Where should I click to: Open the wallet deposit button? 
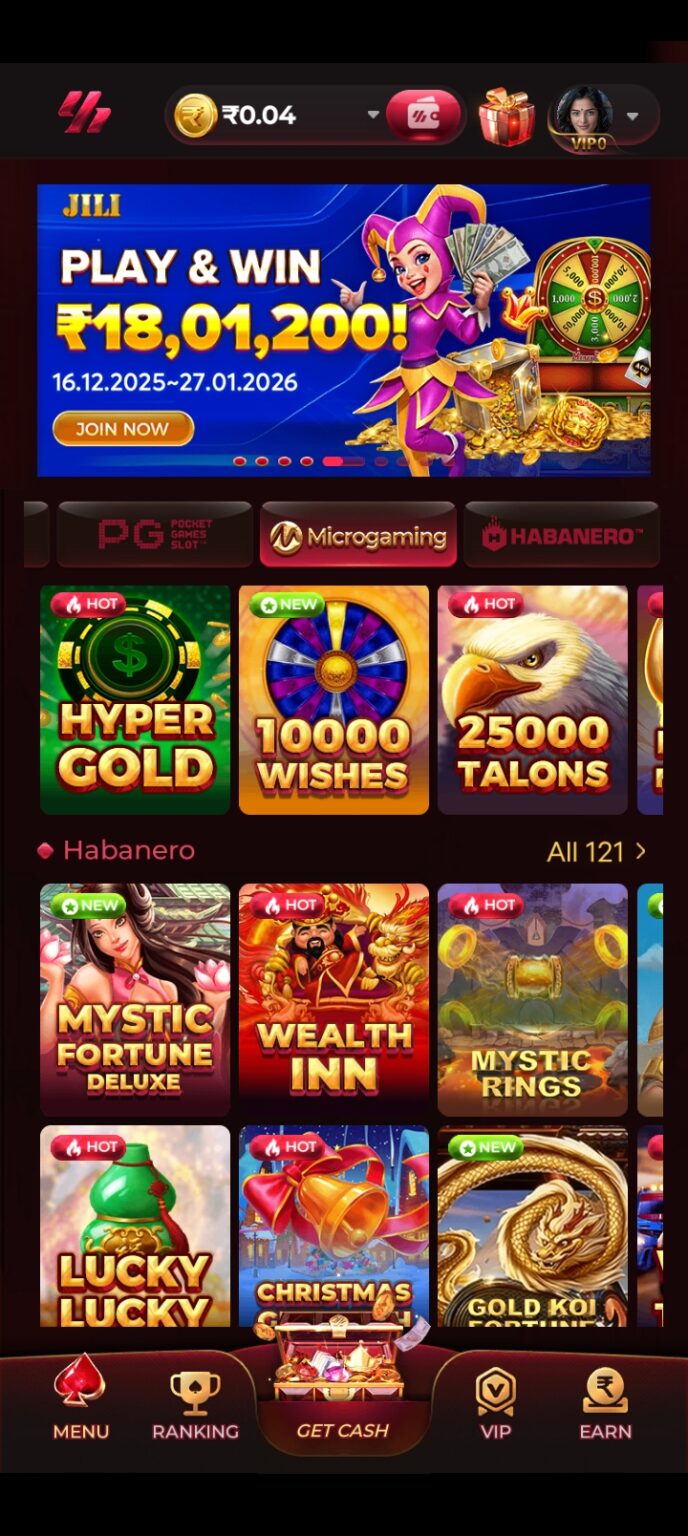[x=424, y=116]
